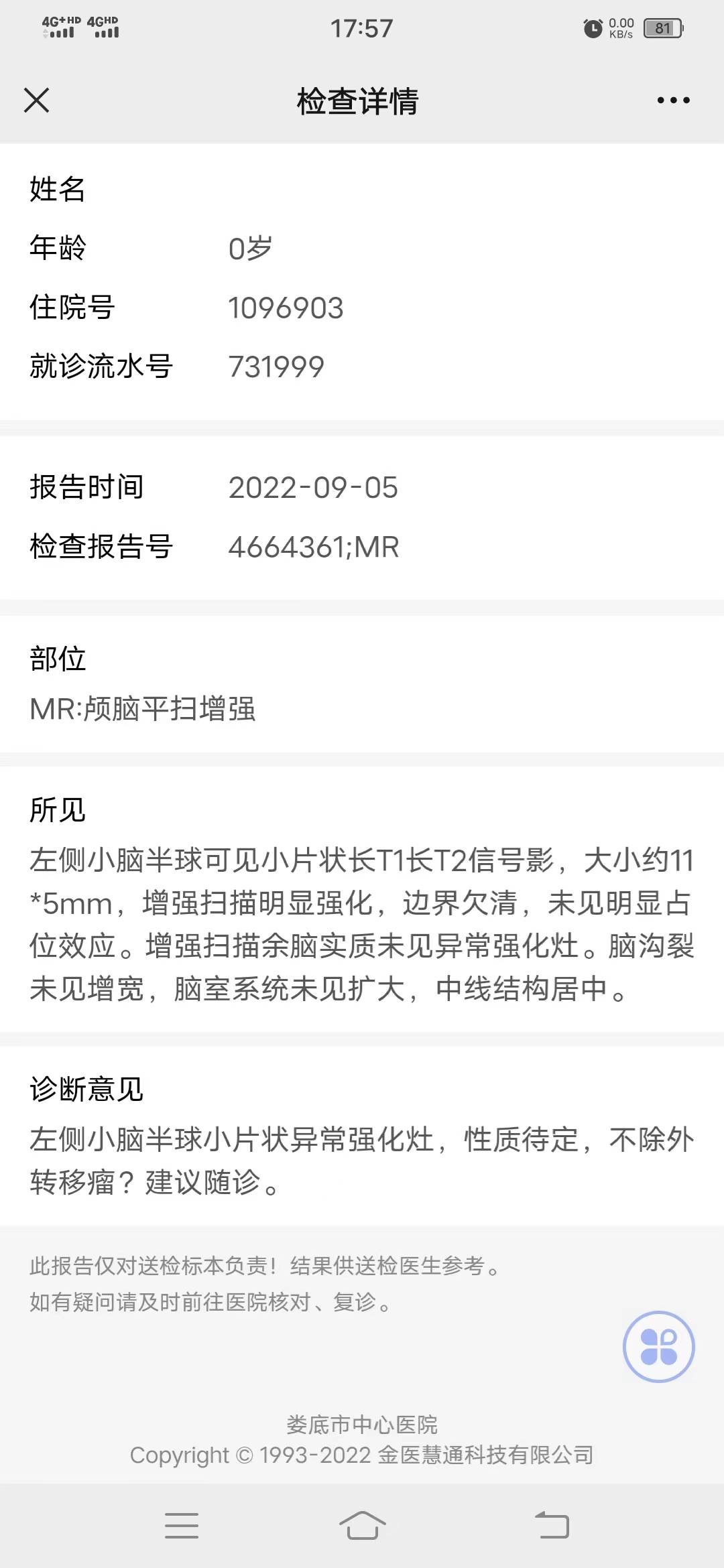Viewport: 724px width, 1568px height.
Task: Select the report number 4664361;MR
Action: 312,547
